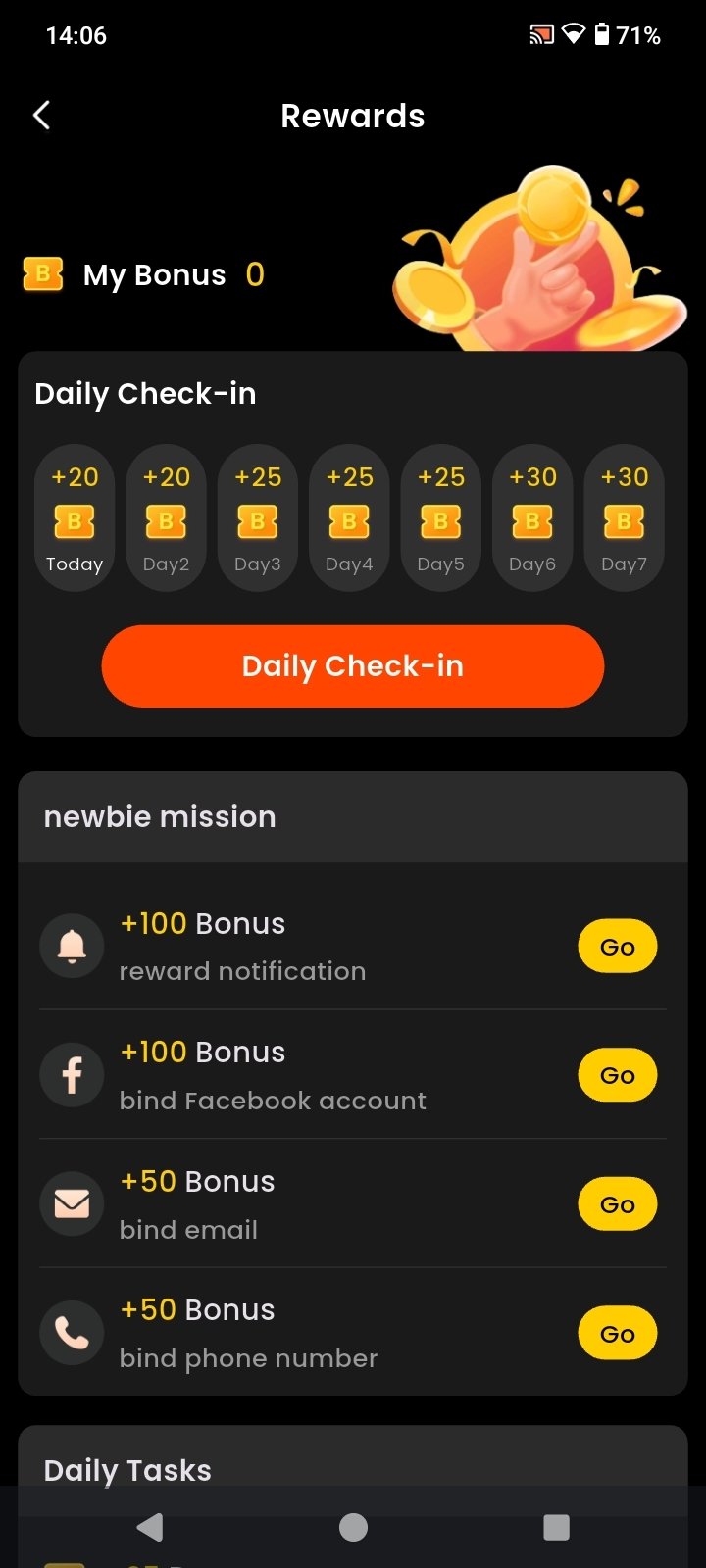Tap Go for reward notification bonus
The height and width of the screenshot is (1568, 706).
click(617, 947)
